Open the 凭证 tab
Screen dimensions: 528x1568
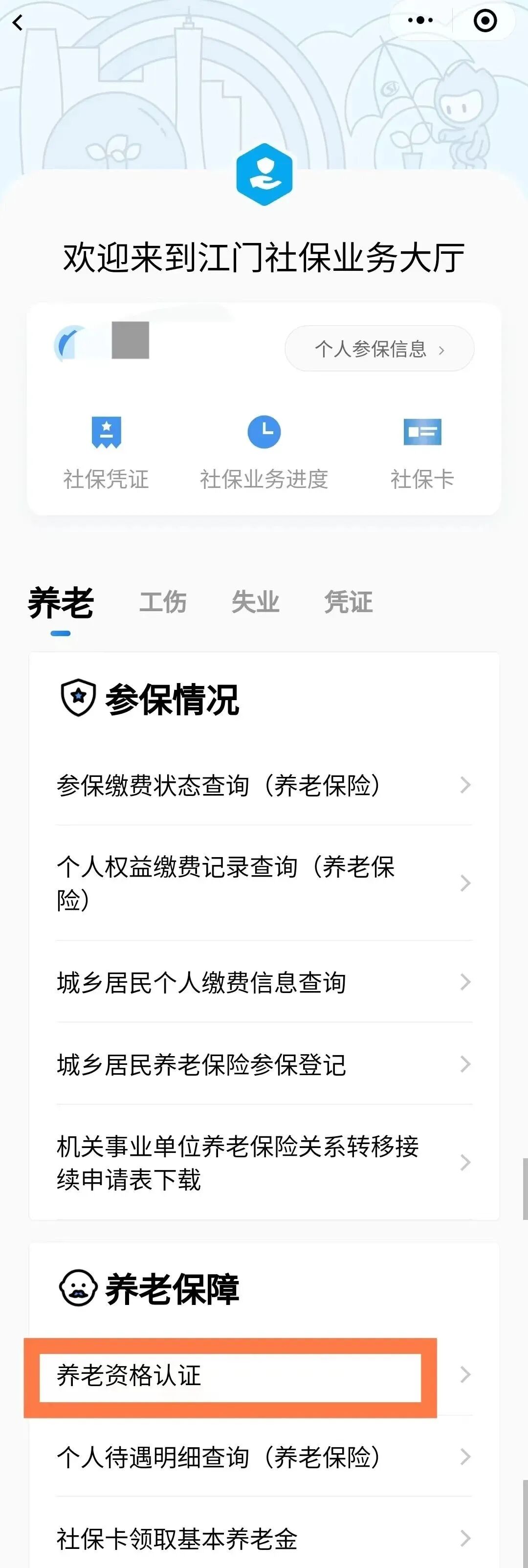click(x=349, y=602)
